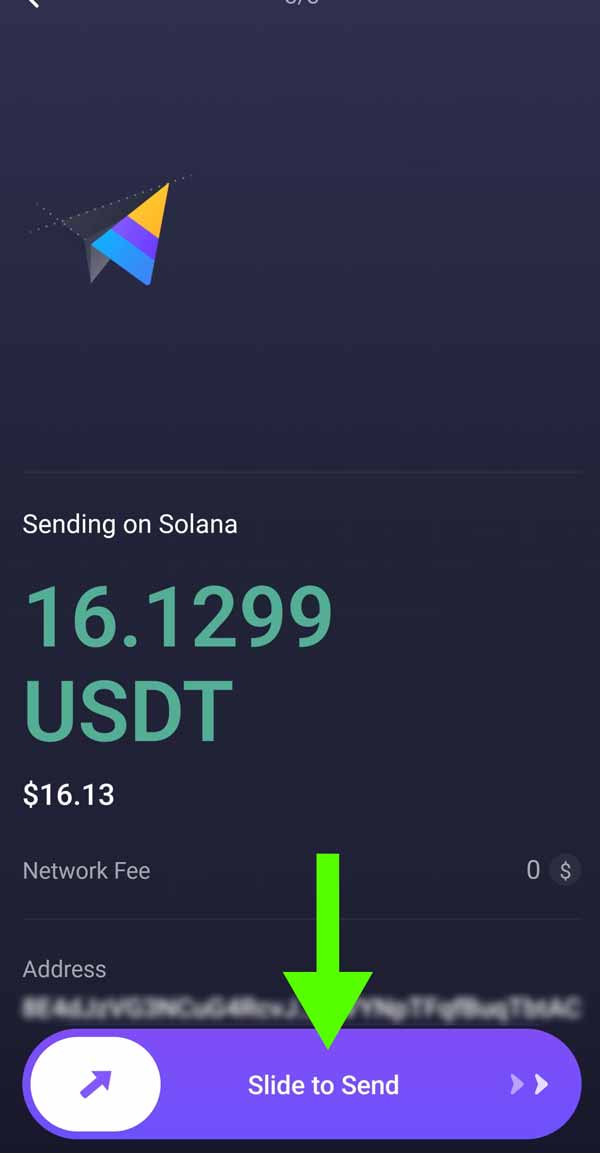Viewport: 600px width, 1153px height.
Task: Tap the dollar icon beside Network Fee
Action: [565, 870]
